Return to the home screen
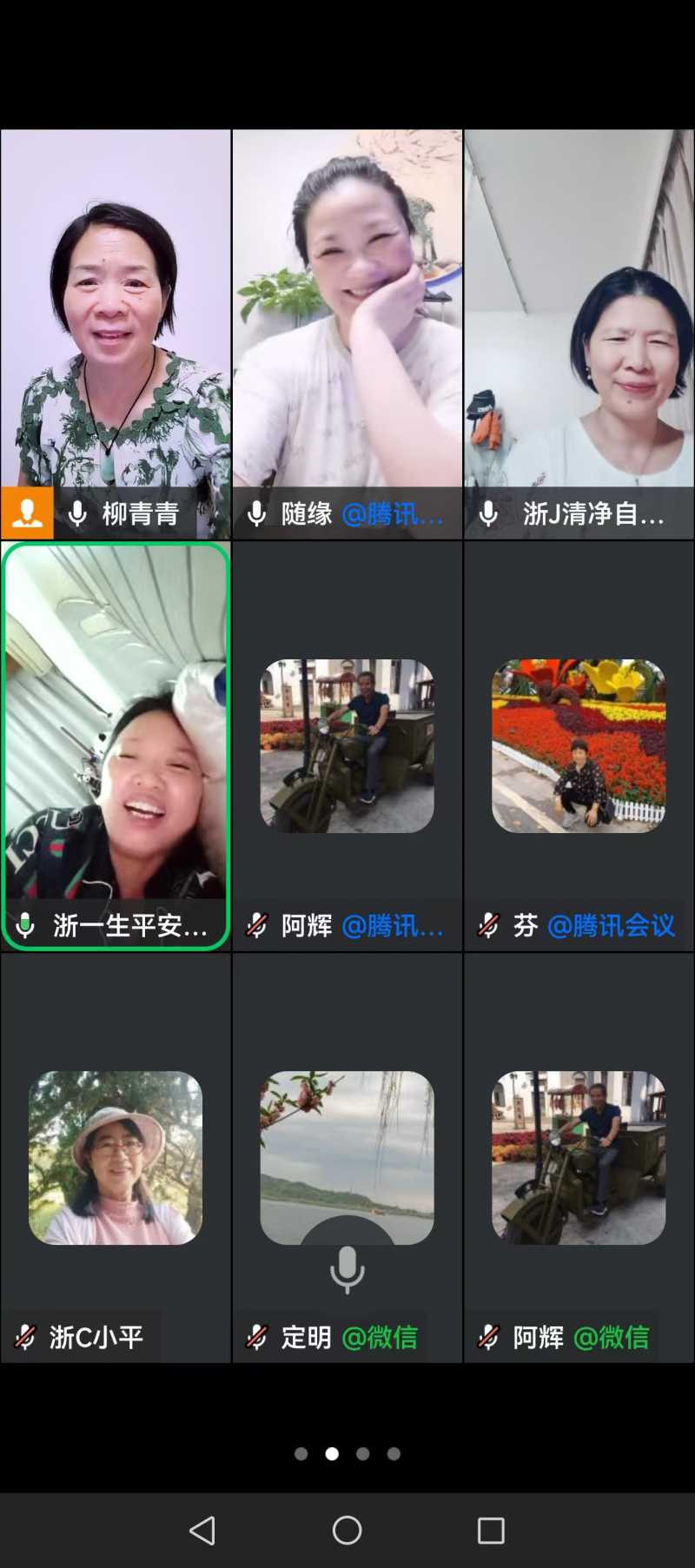 [x=347, y=1530]
